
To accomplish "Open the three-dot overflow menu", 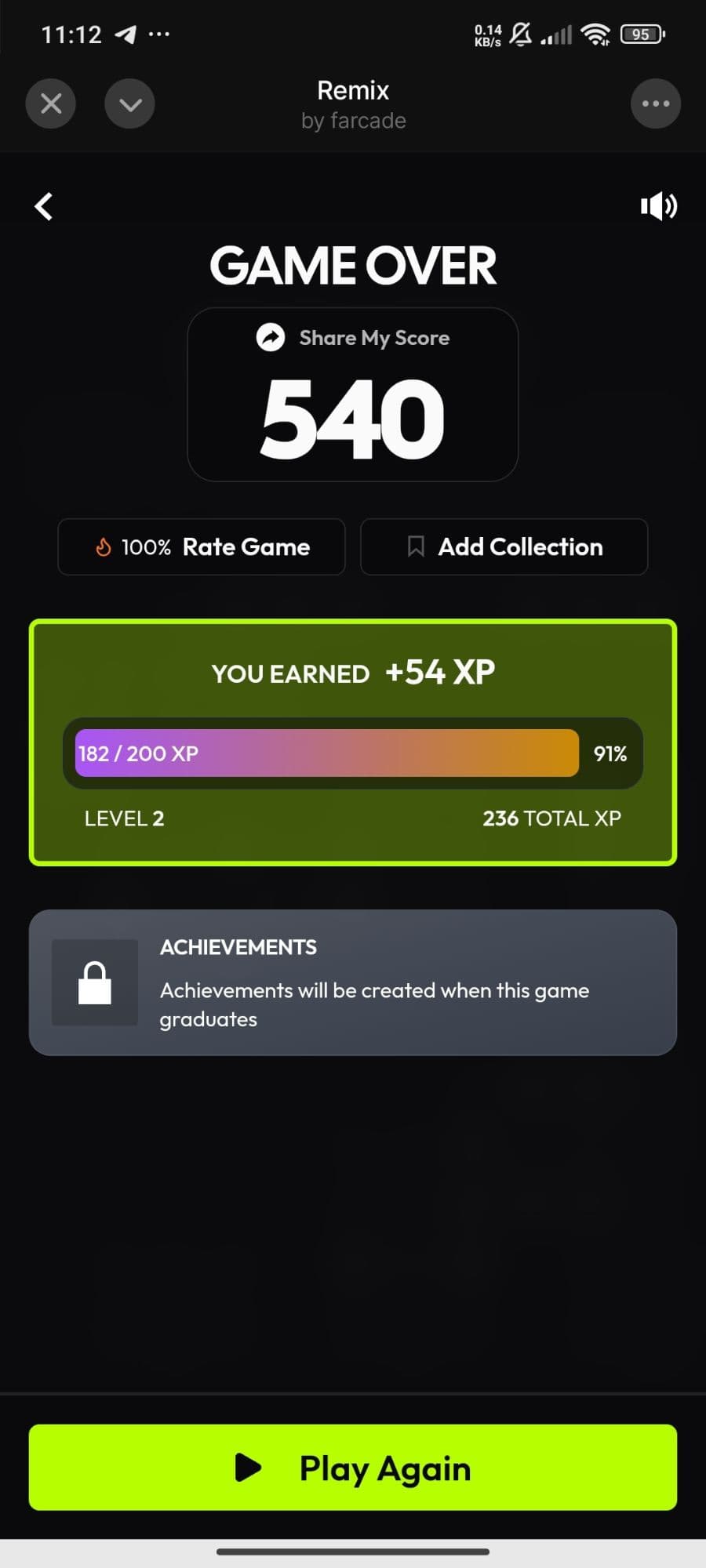I will tap(655, 103).
